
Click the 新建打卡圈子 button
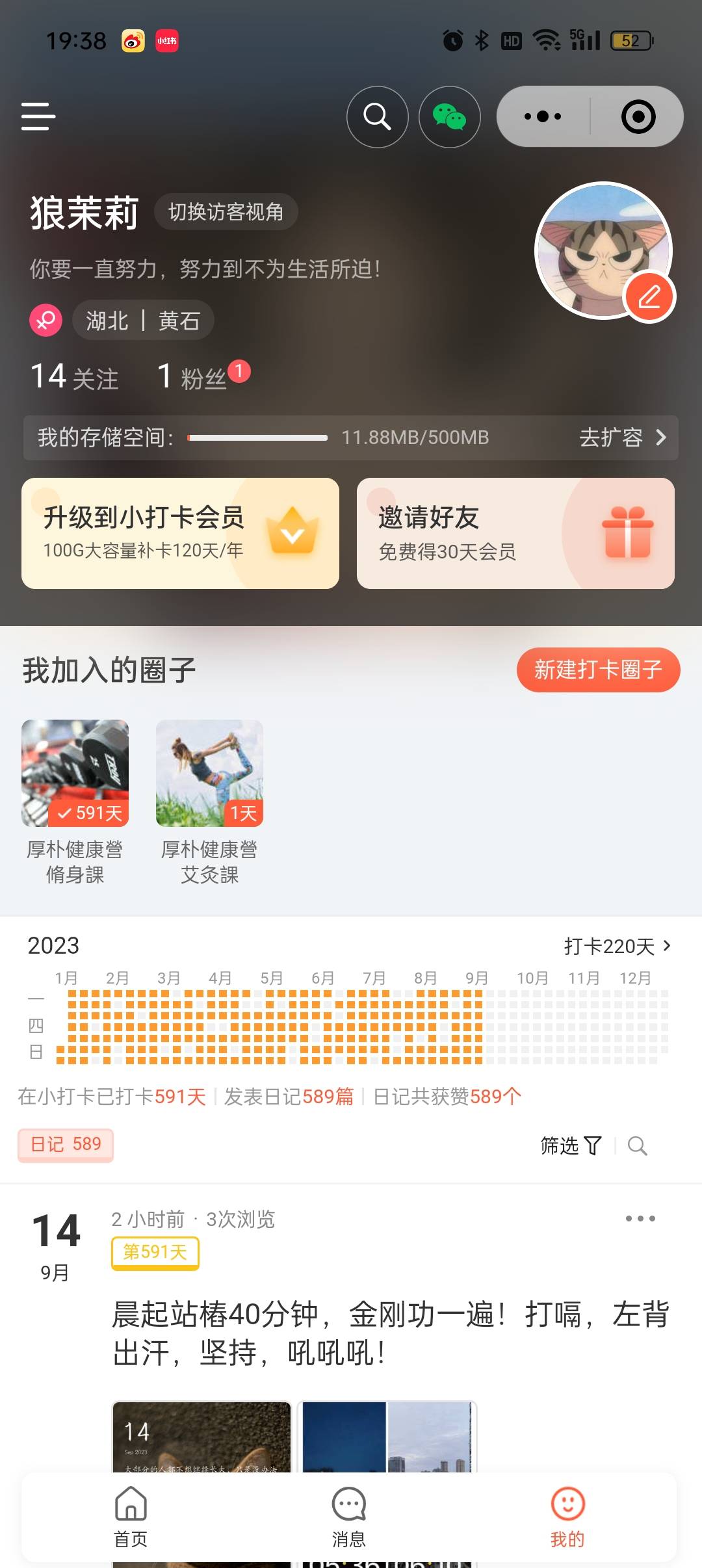[x=598, y=670]
